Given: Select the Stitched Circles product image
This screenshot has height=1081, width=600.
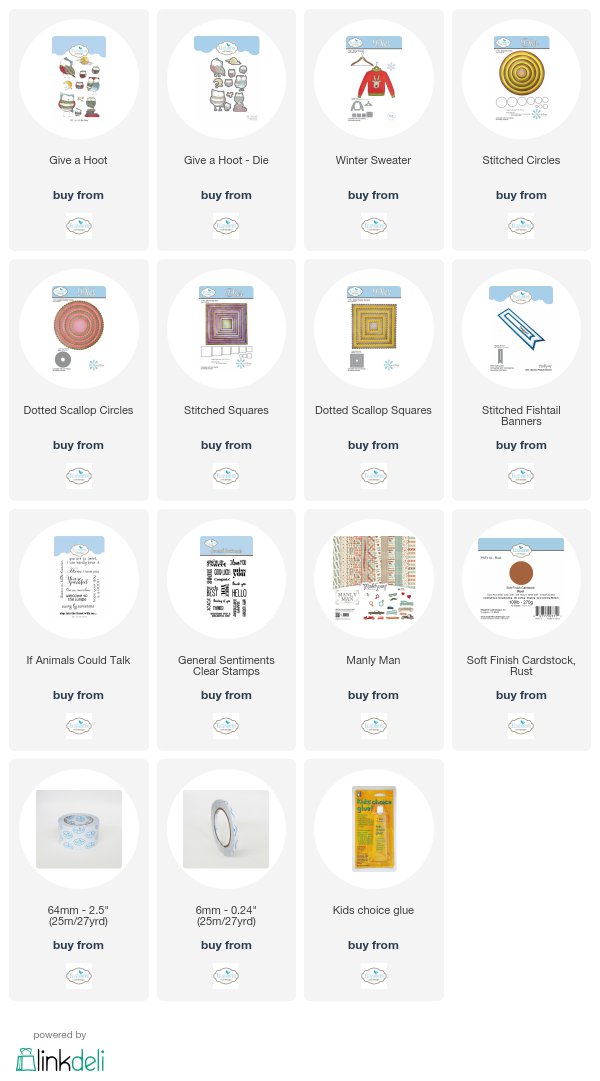Looking at the screenshot, I should 521,79.
